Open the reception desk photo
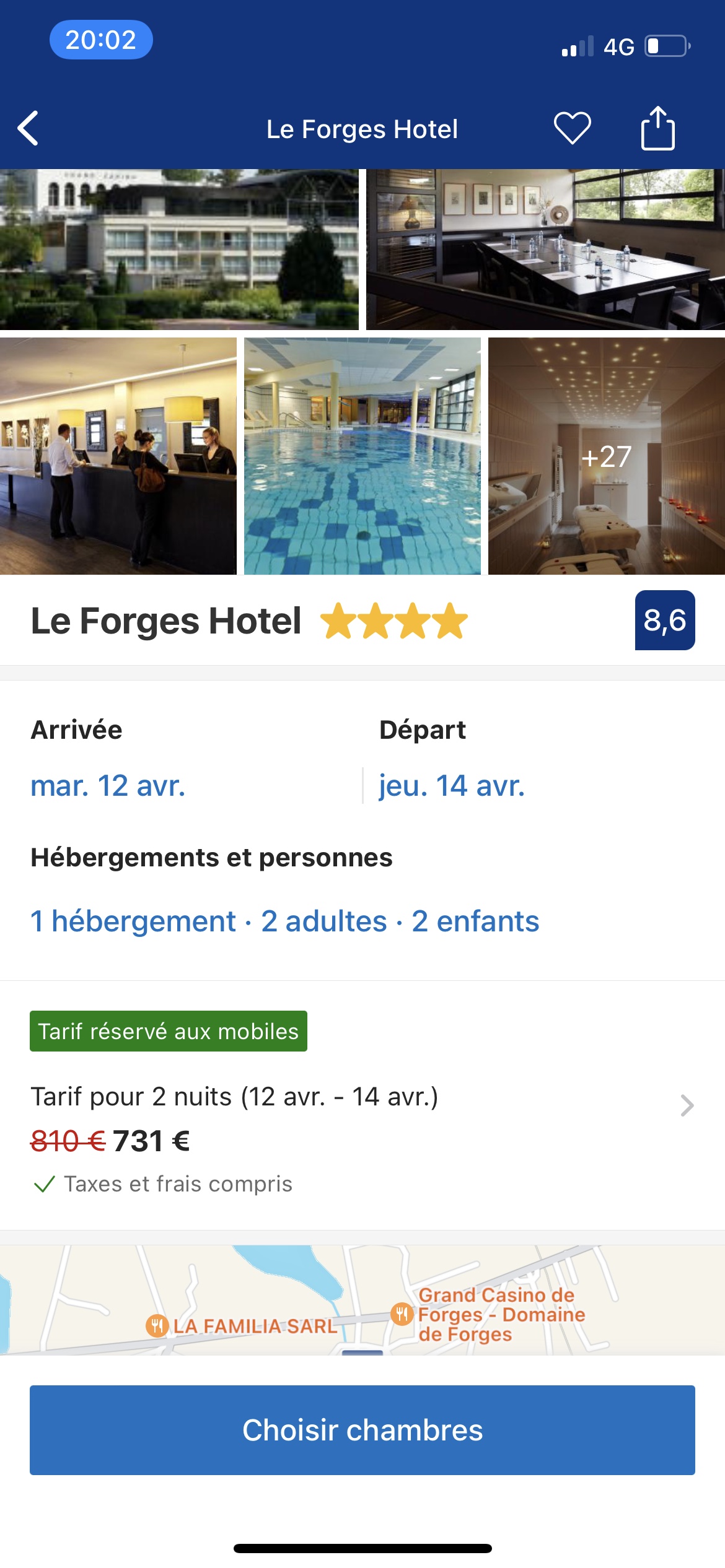The height and width of the screenshot is (1568, 725). click(118, 456)
